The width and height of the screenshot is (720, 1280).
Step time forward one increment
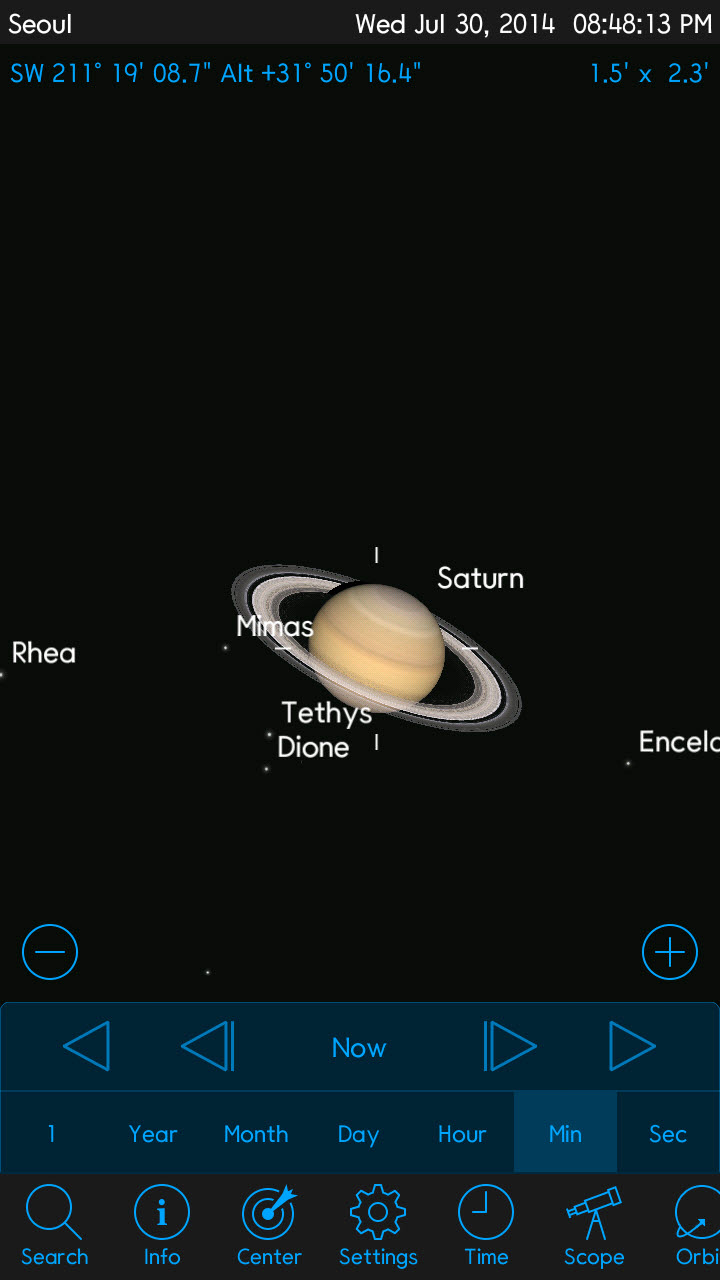click(x=510, y=1047)
